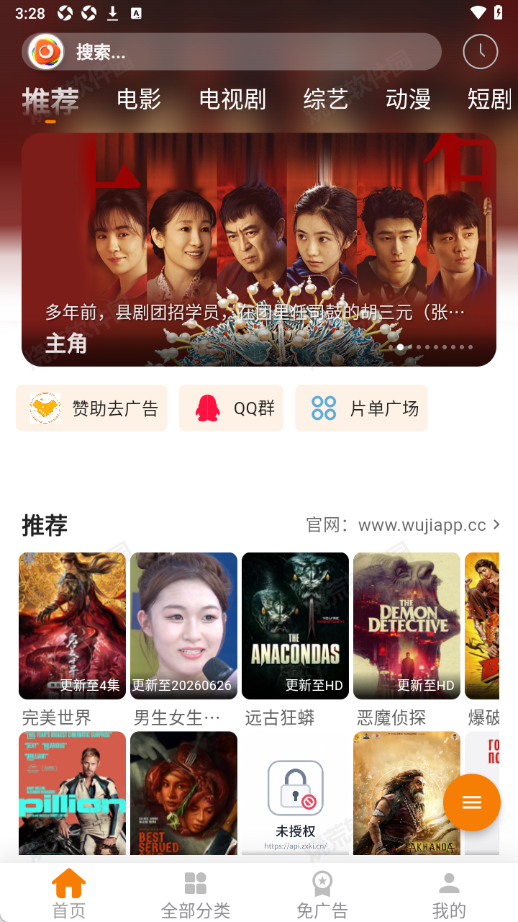The image size is (518, 922).
Task: Tap 赞助去广告 button
Action: (x=92, y=408)
